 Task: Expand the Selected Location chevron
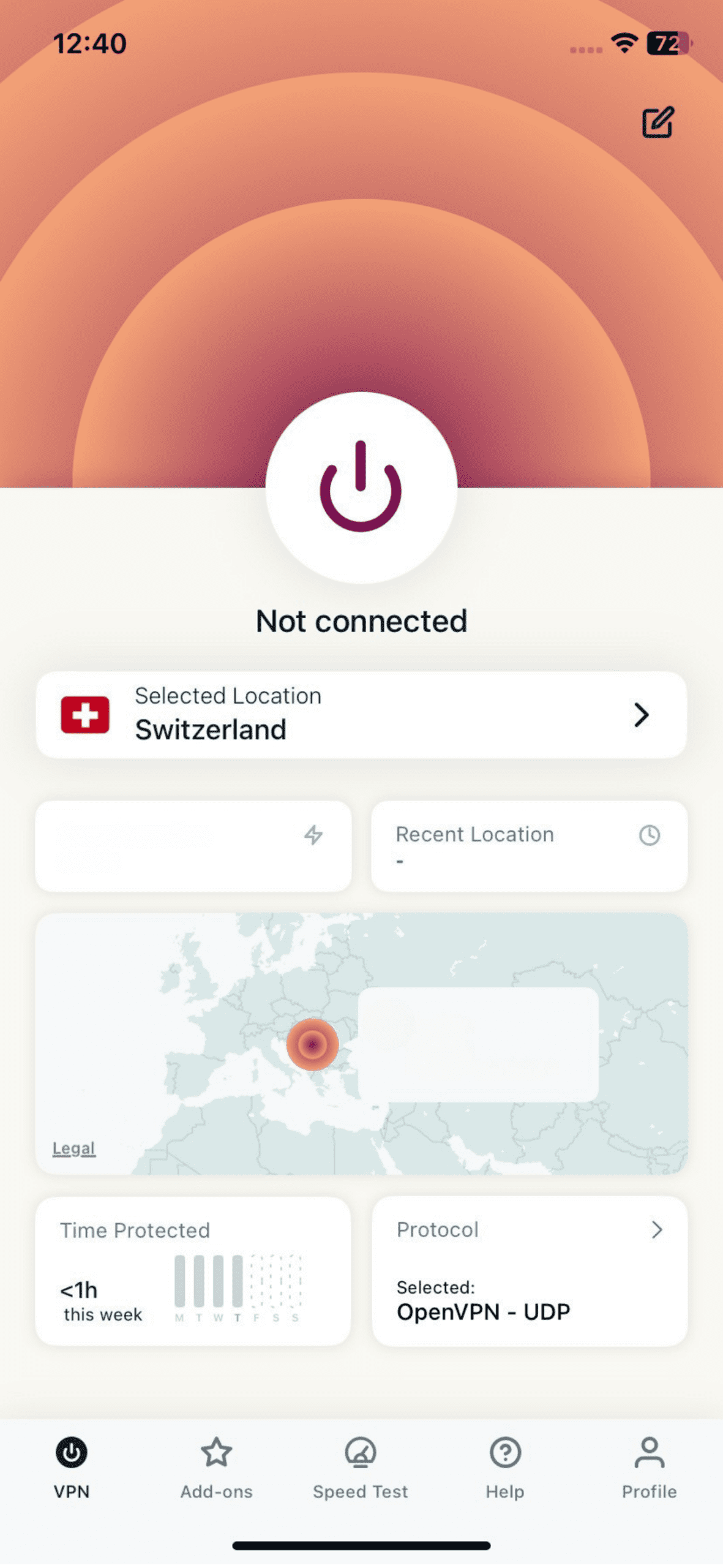tap(640, 714)
